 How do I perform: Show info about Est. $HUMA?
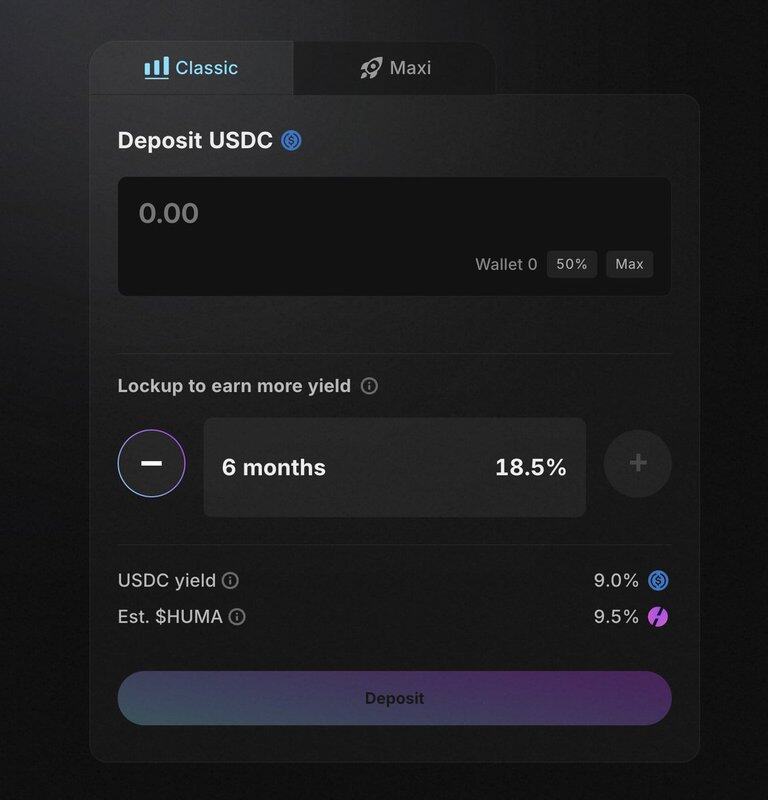[237, 617]
